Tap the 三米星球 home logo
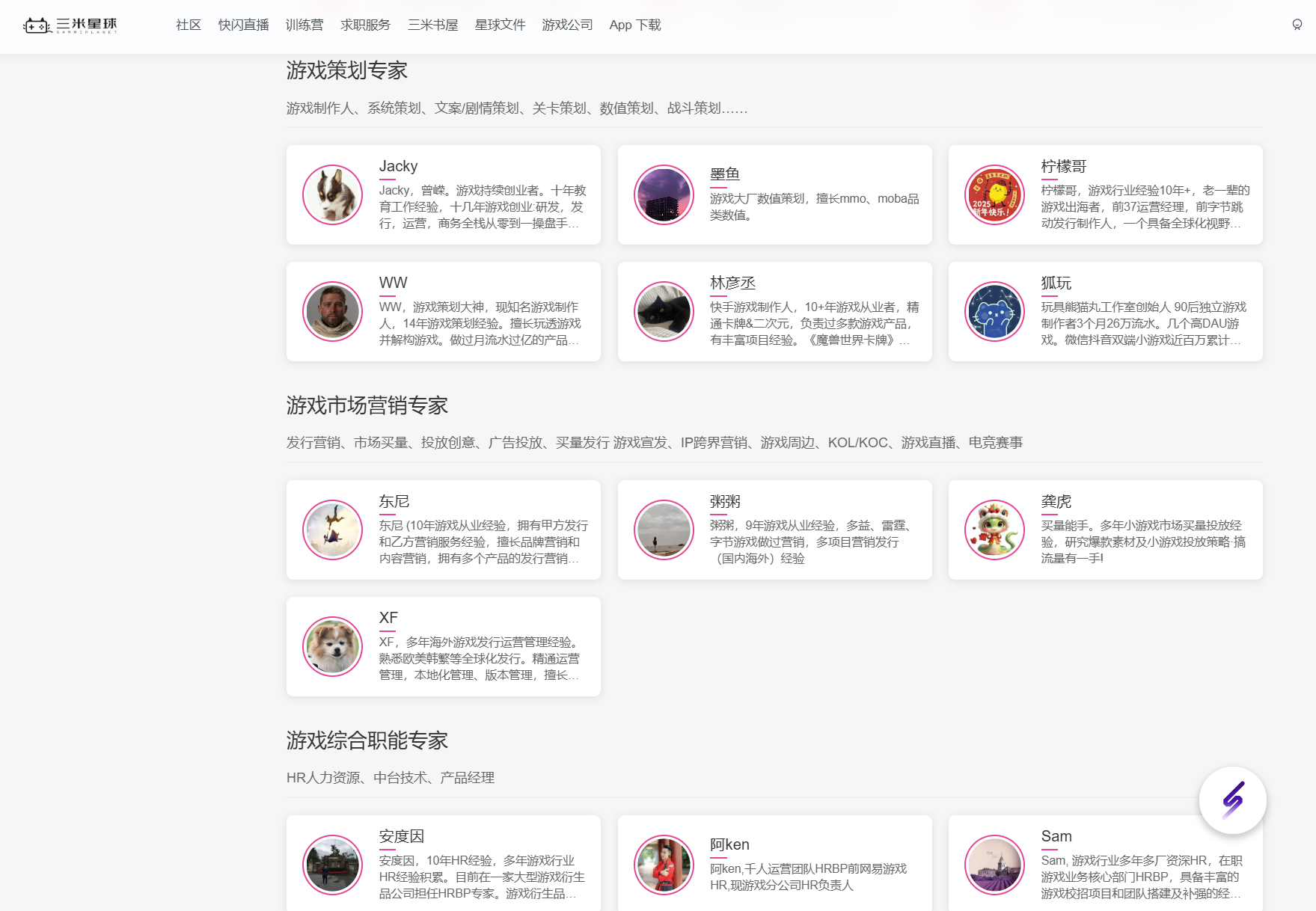Image resolution: width=1316 pixels, height=911 pixels. (70, 25)
